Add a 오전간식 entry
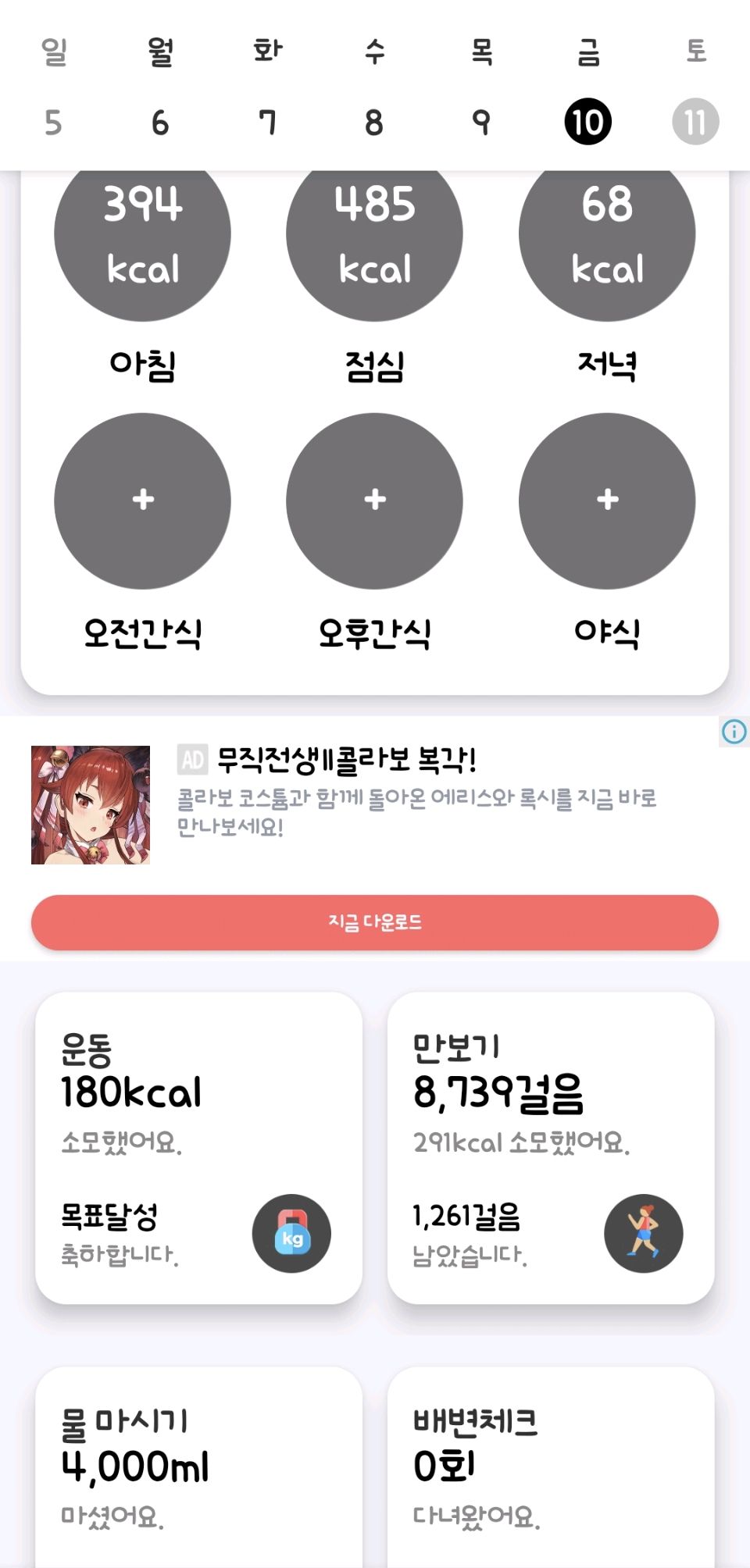This screenshot has width=750, height=1568. (142, 500)
